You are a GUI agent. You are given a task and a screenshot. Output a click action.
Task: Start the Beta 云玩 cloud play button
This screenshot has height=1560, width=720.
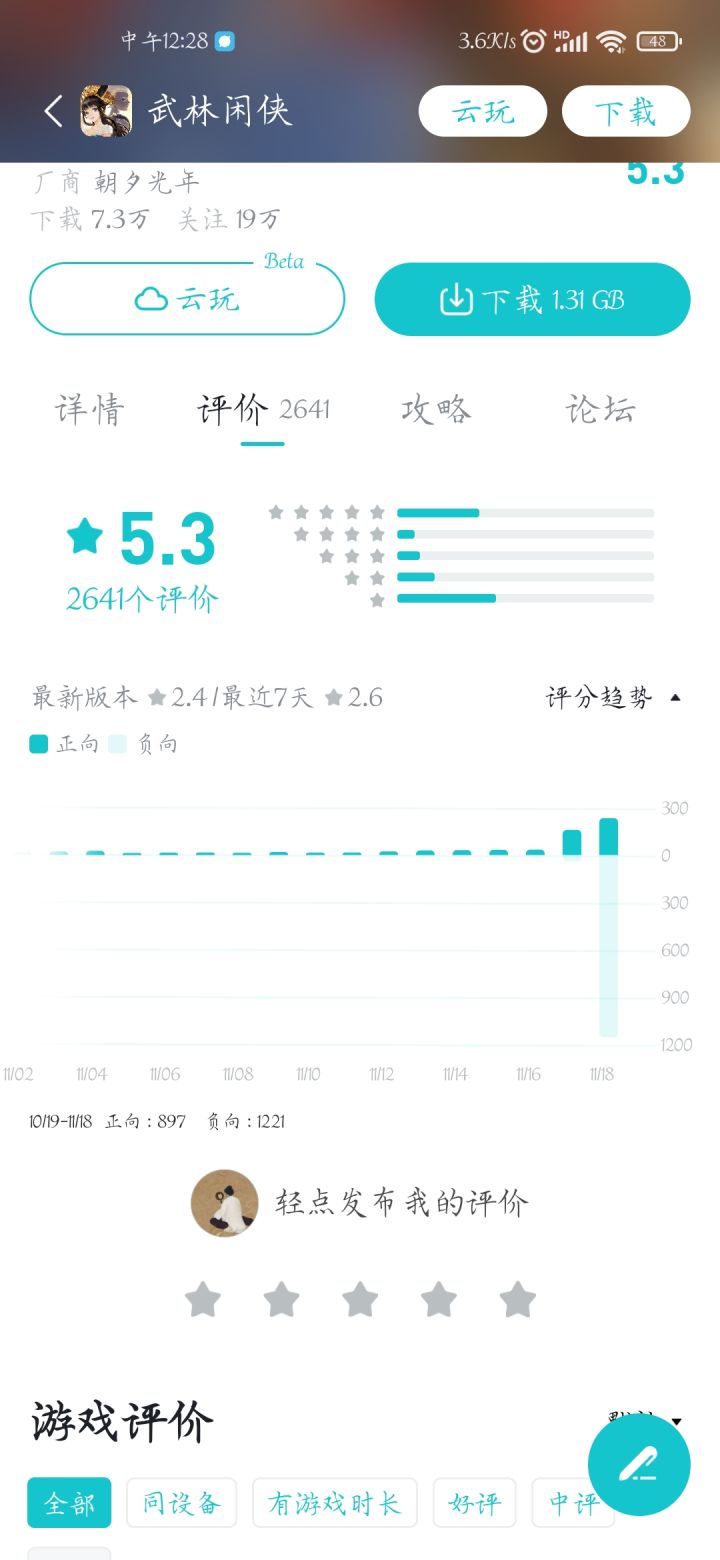point(187,298)
